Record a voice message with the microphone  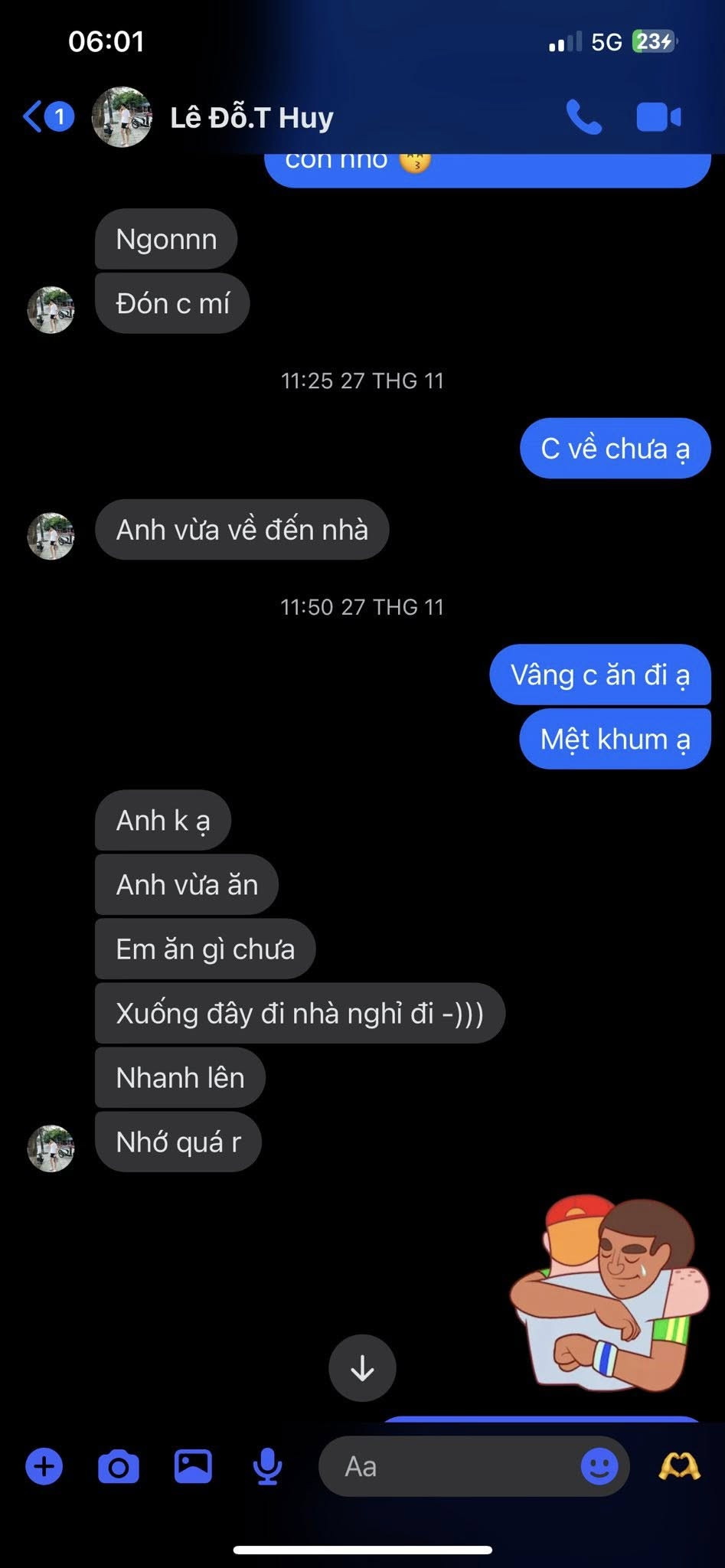[267, 1467]
